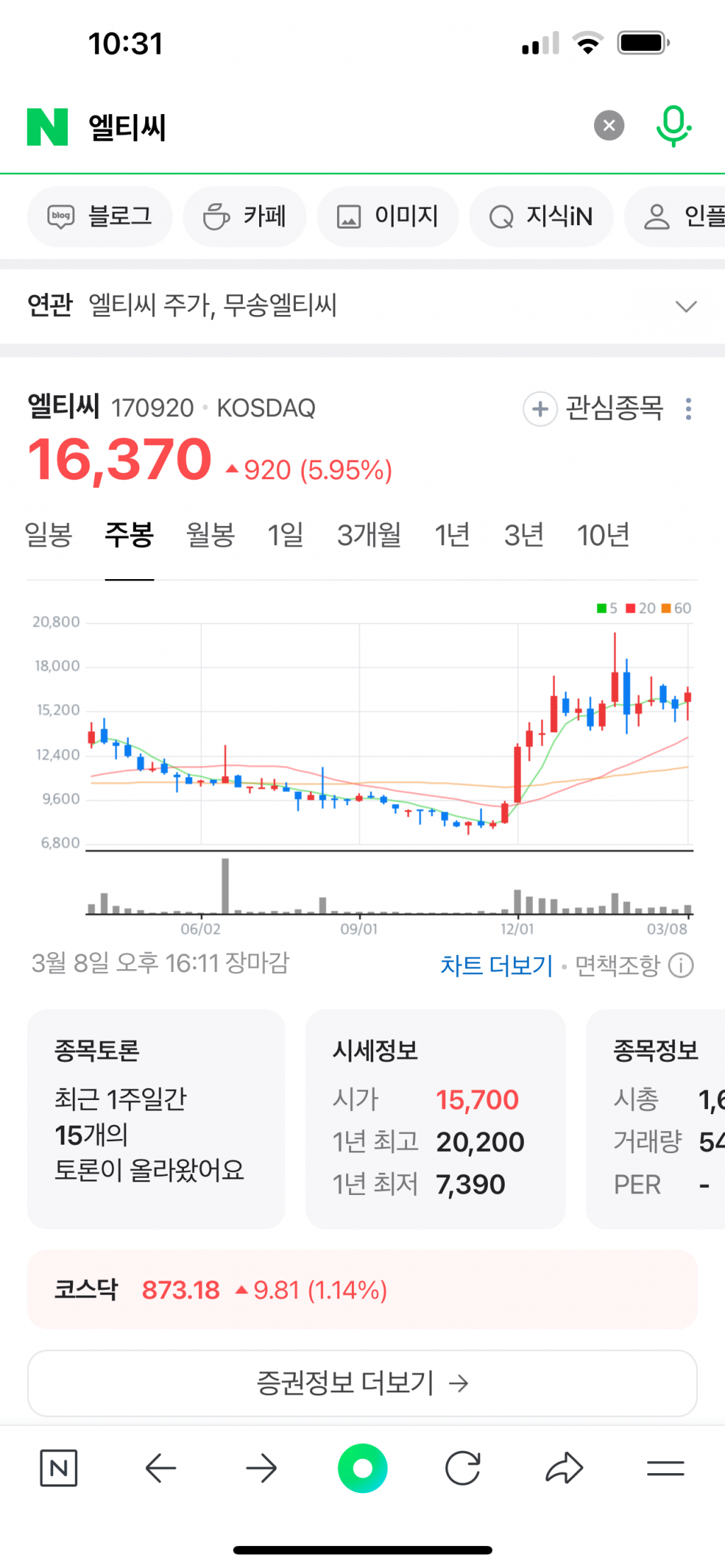Show 이미지 search results

click(x=387, y=217)
